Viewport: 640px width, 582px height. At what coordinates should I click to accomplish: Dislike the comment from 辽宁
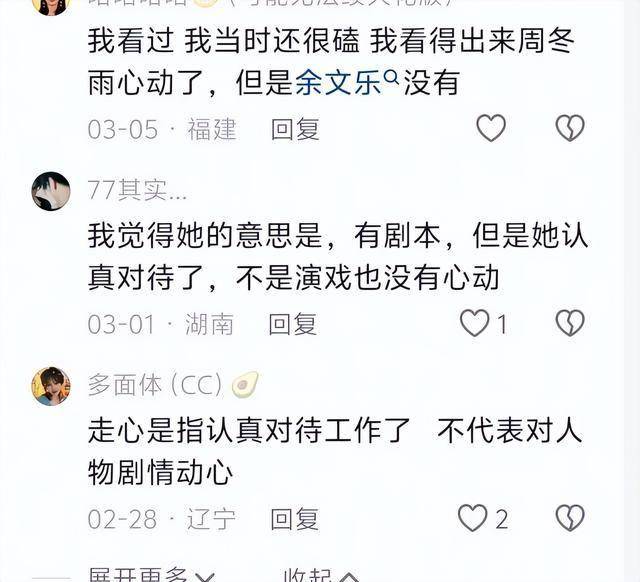tap(570, 518)
